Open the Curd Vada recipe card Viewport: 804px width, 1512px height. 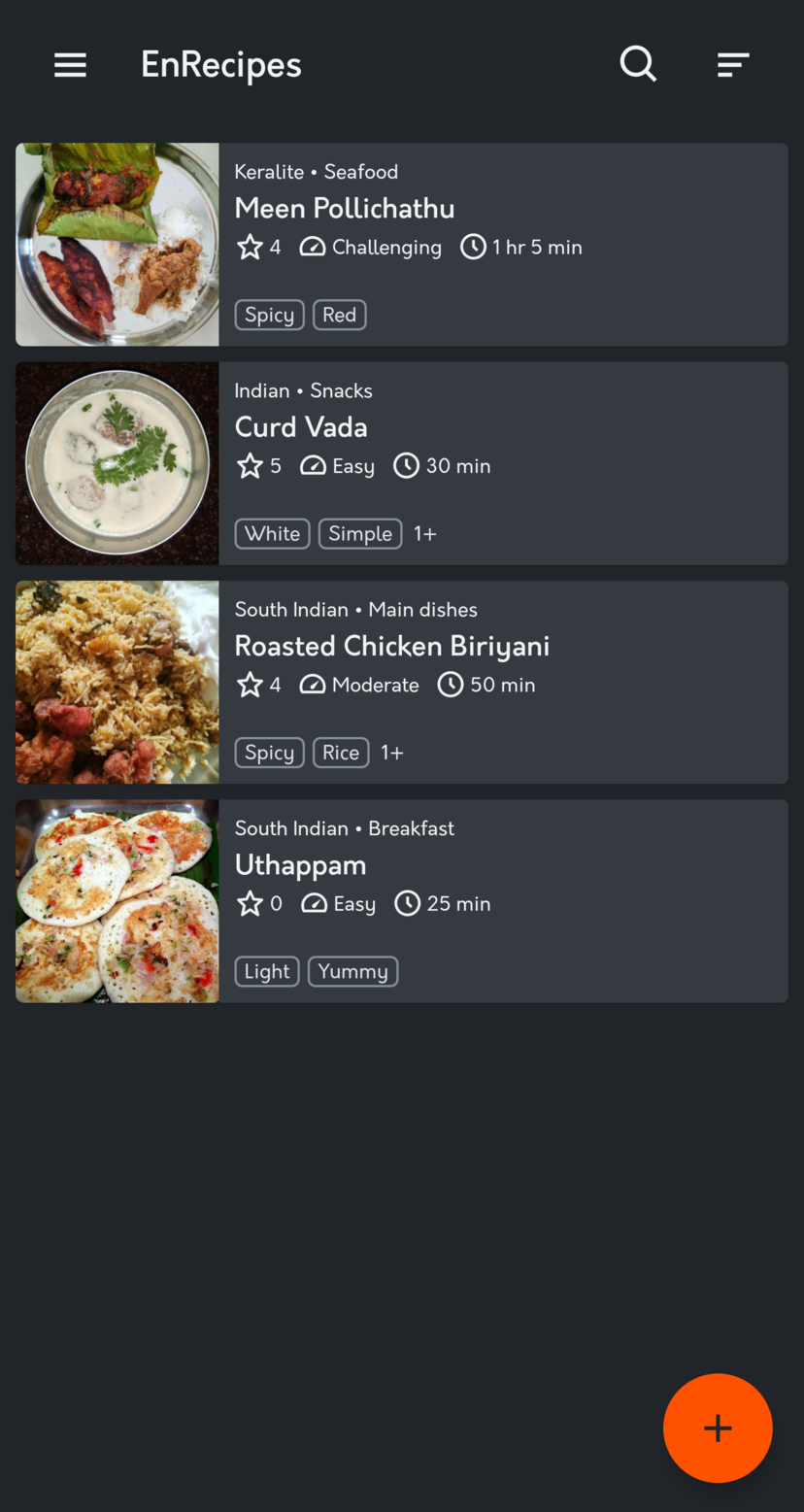(x=401, y=463)
